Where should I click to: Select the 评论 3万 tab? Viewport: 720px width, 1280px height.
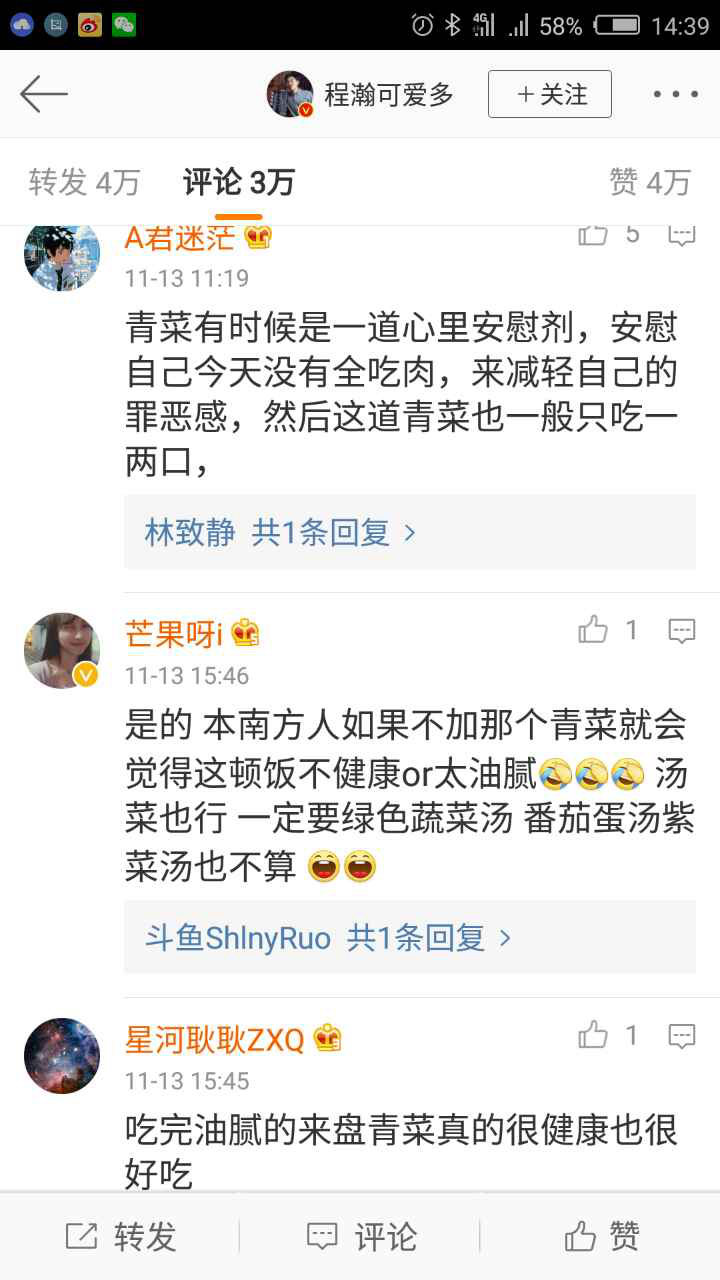click(238, 183)
